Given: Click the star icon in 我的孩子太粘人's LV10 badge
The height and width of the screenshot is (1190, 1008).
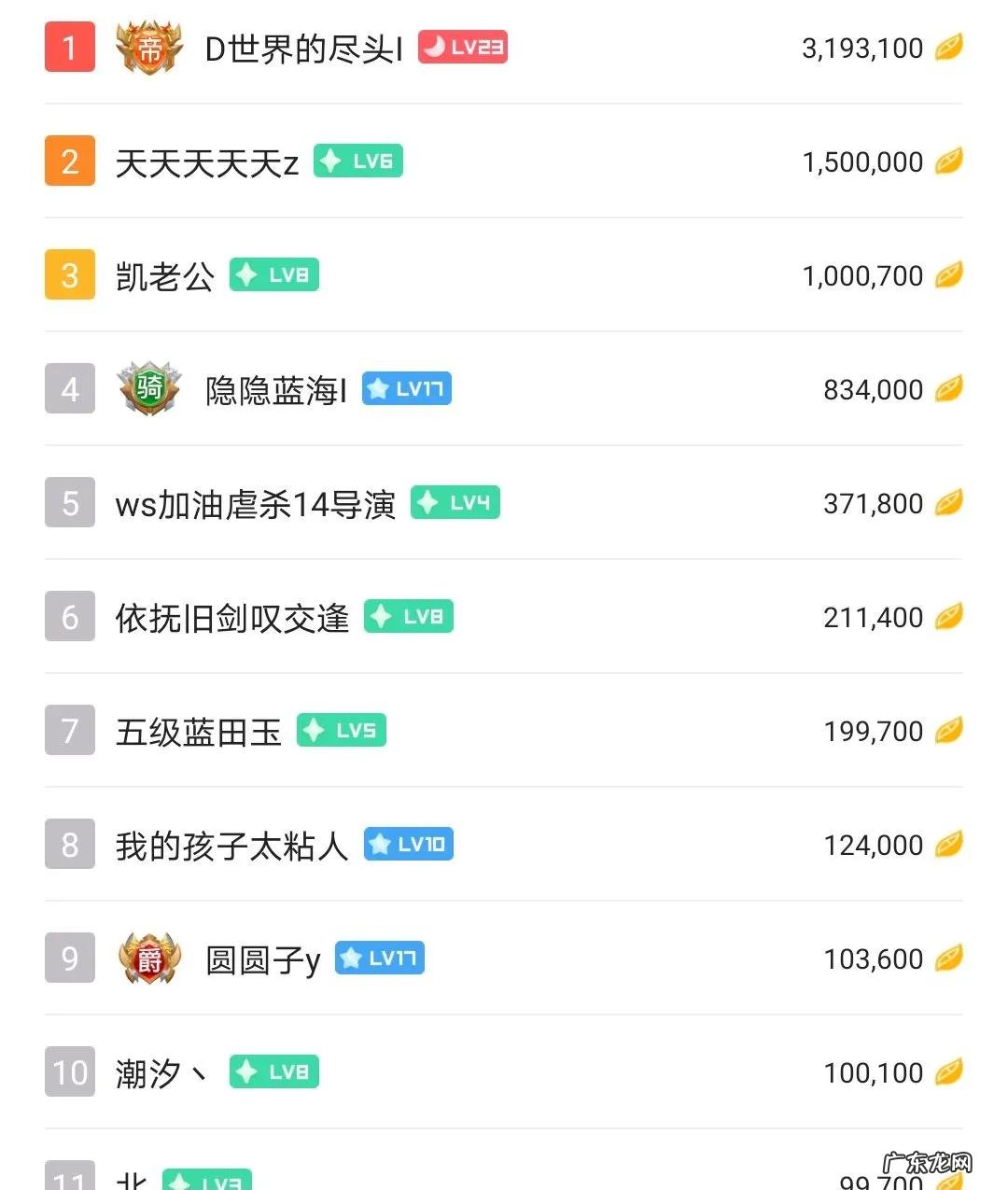Looking at the screenshot, I should [x=379, y=844].
